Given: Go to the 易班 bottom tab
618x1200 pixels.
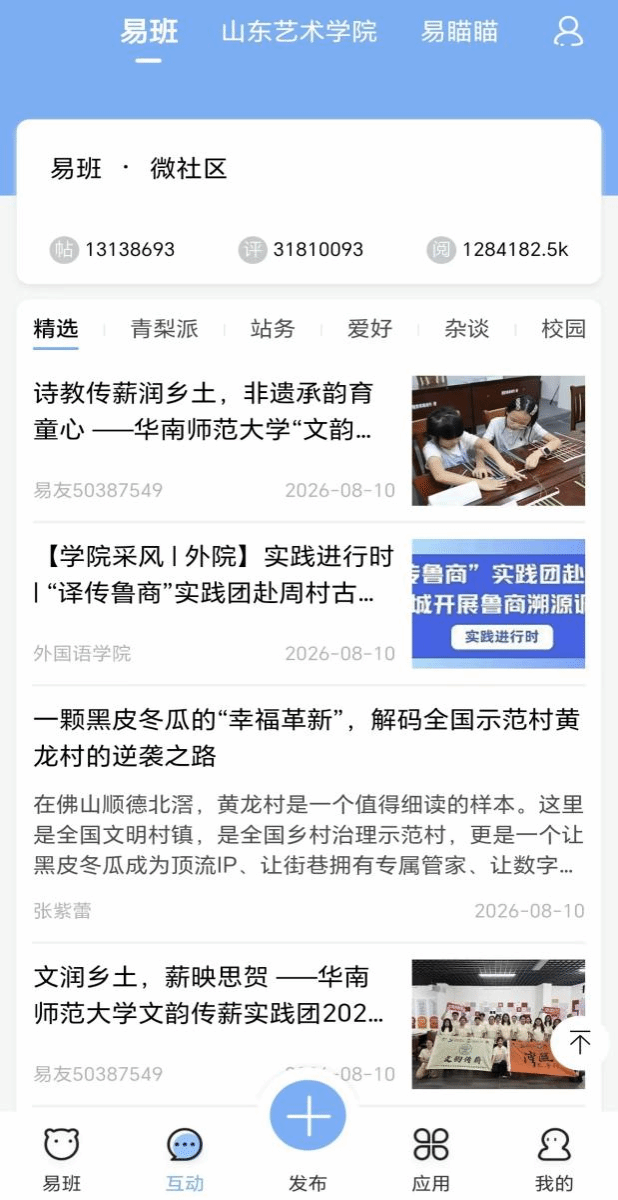Looking at the screenshot, I should pyautogui.click(x=62, y=1160).
